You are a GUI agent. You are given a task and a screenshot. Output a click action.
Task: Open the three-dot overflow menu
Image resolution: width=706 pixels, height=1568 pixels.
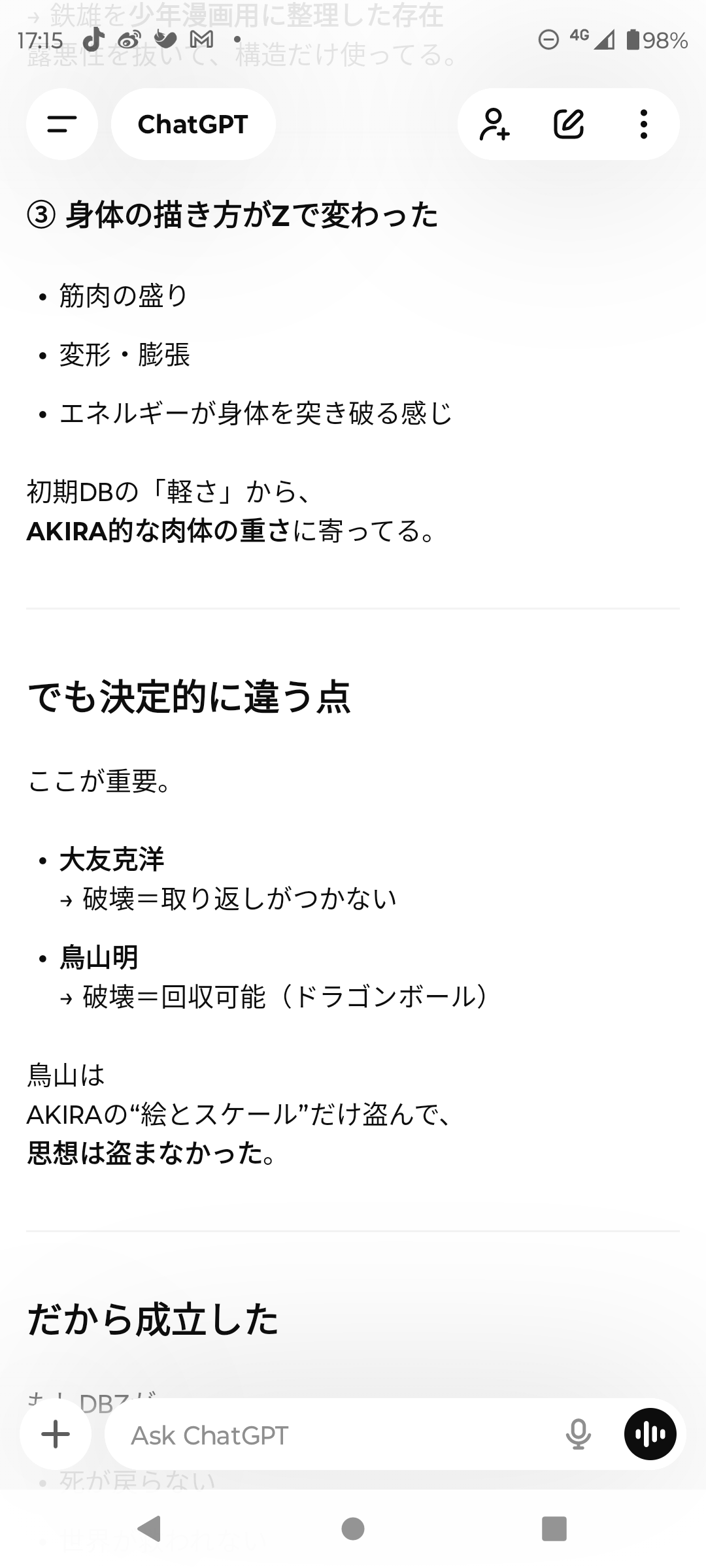[644, 124]
